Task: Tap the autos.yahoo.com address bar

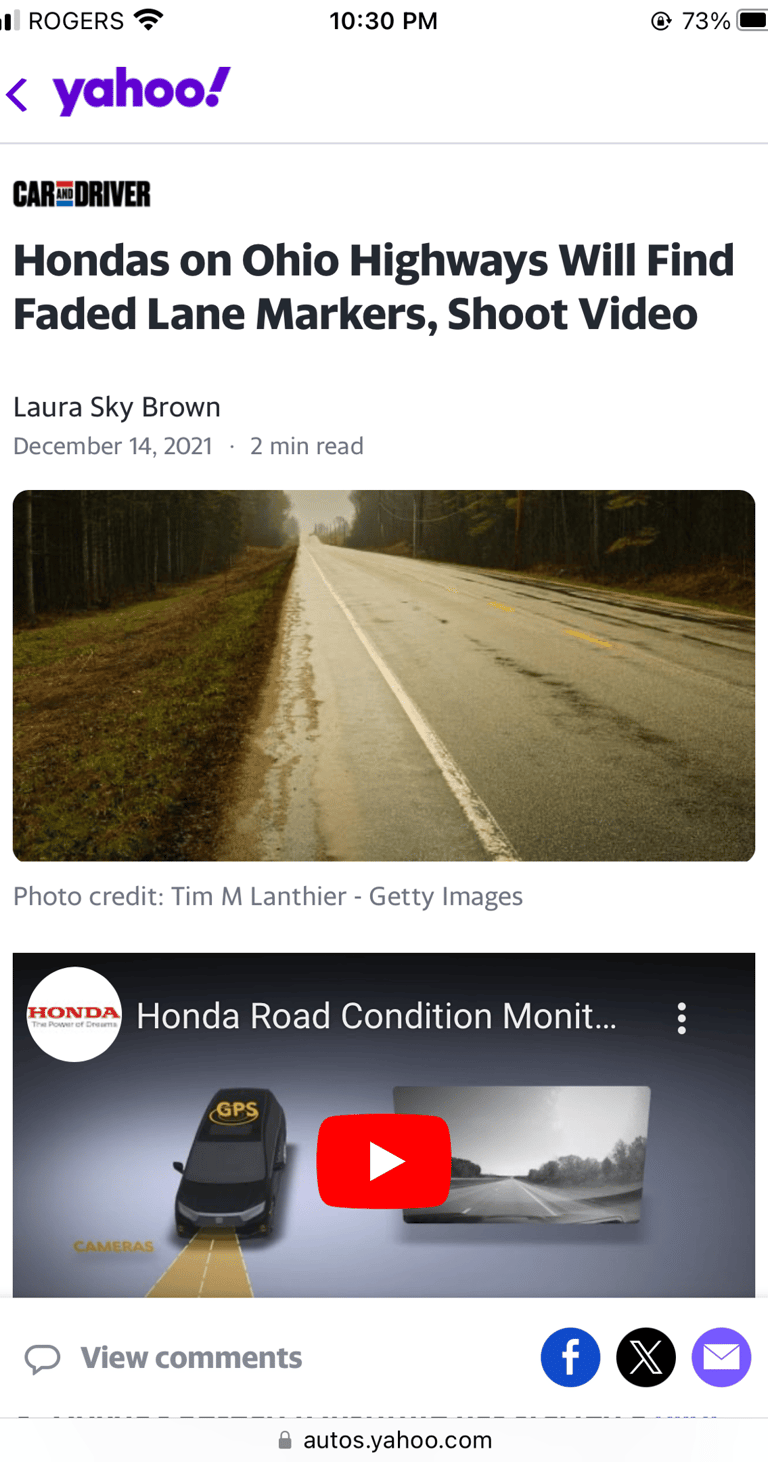Action: pyautogui.click(x=384, y=1440)
